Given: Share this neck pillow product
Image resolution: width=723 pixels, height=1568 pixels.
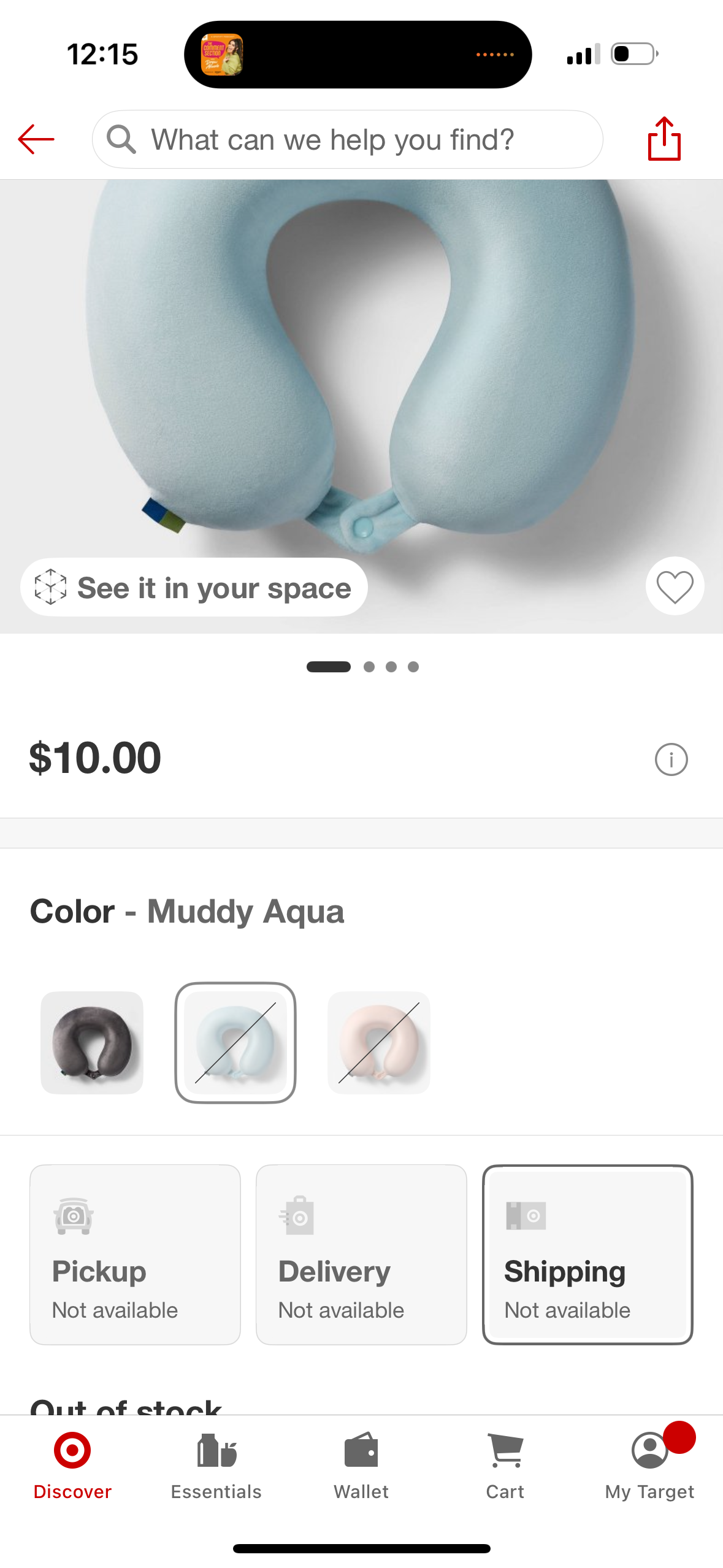Looking at the screenshot, I should pyautogui.click(x=664, y=139).
